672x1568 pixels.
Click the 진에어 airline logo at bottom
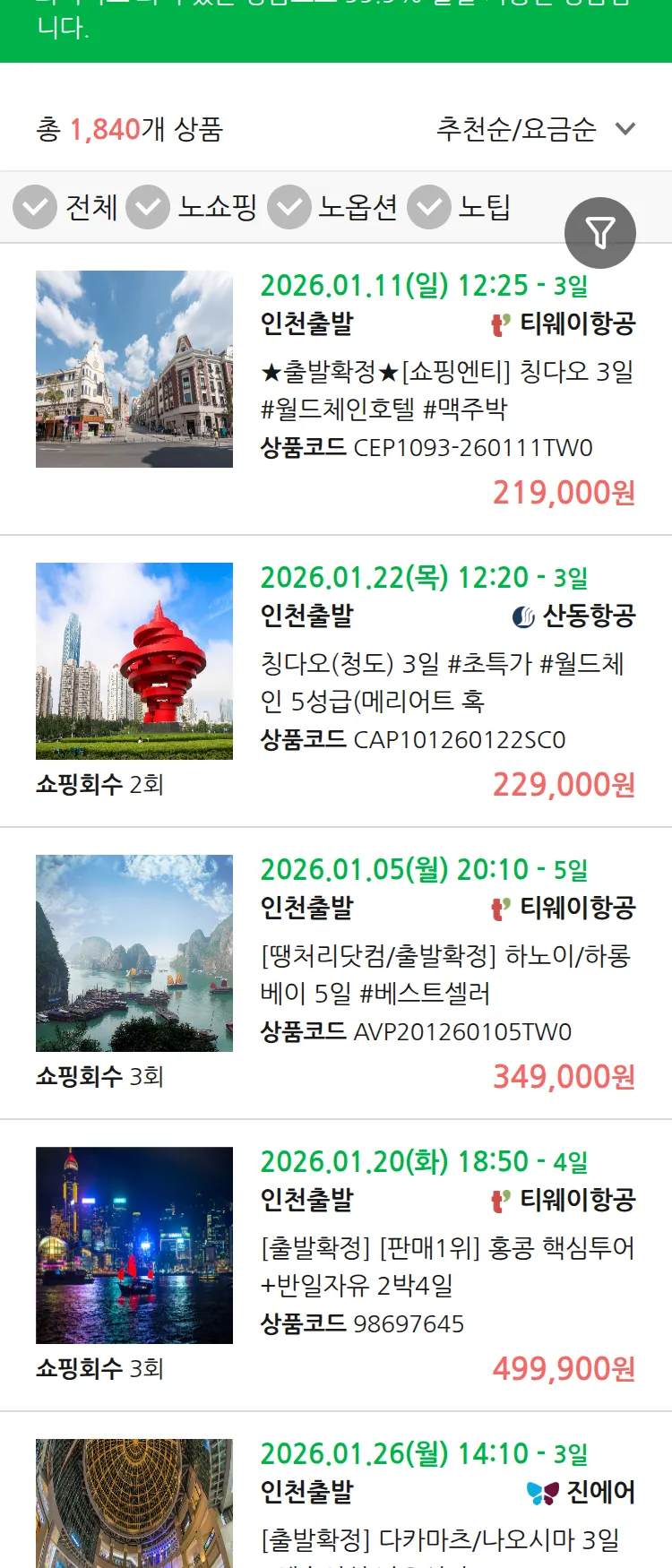(541, 1492)
